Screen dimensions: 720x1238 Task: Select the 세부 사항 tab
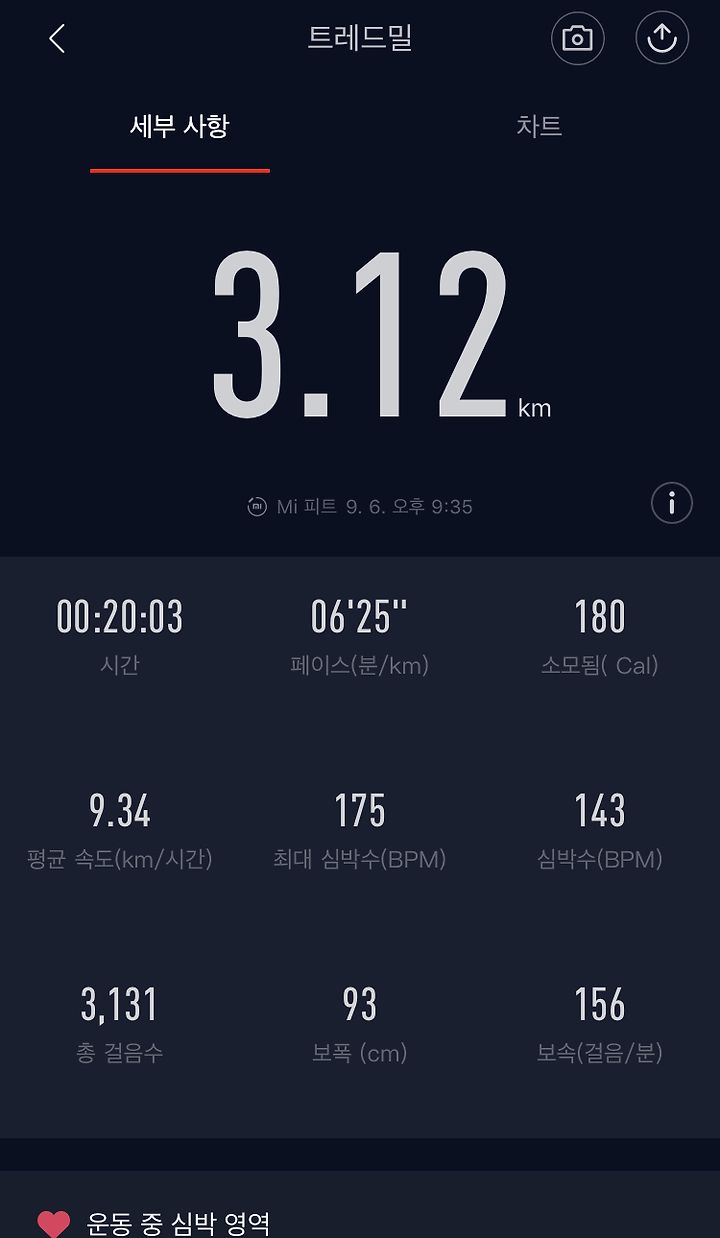pos(180,126)
